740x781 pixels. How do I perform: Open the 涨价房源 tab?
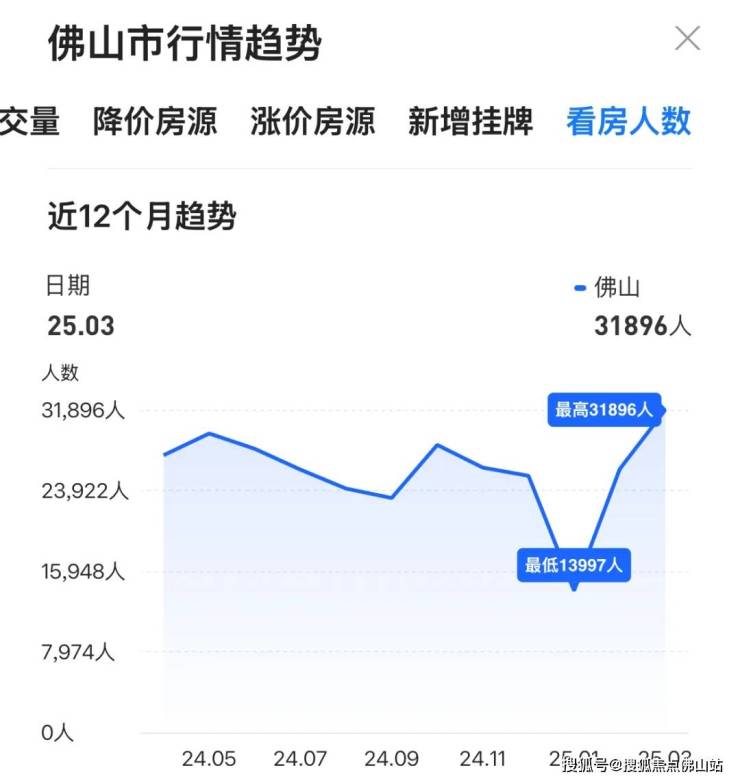click(x=313, y=122)
